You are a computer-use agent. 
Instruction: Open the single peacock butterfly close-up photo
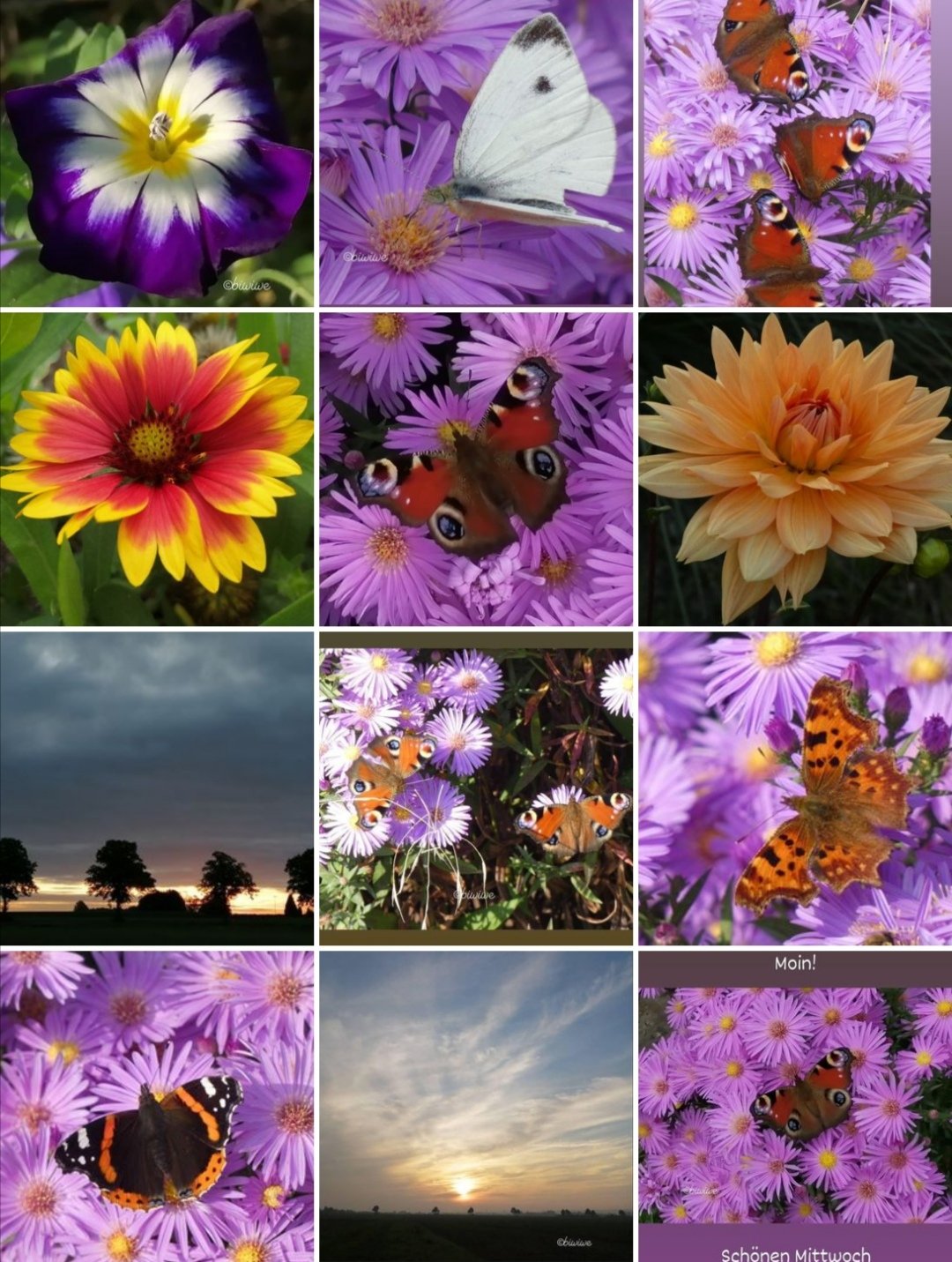click(x=476, y=469)
